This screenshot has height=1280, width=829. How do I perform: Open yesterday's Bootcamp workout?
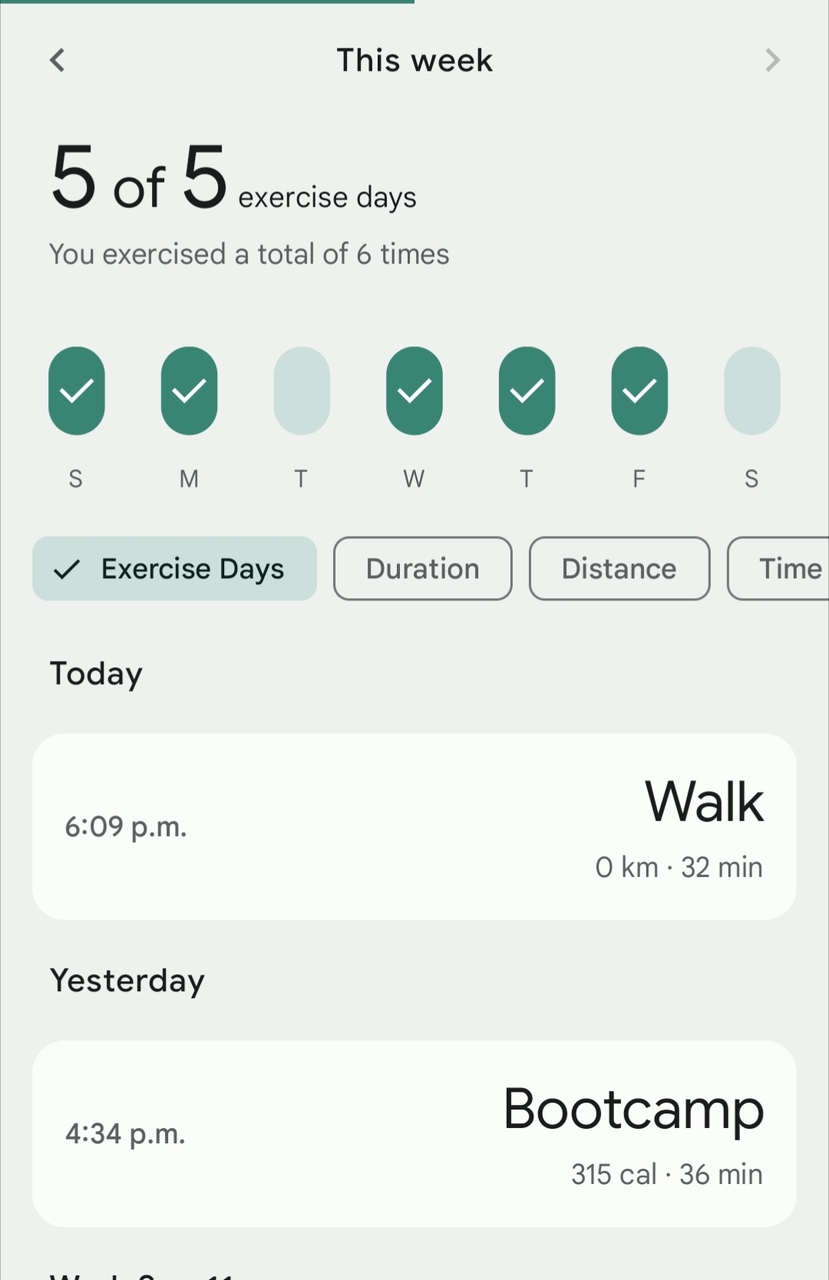click(414, 1134)
